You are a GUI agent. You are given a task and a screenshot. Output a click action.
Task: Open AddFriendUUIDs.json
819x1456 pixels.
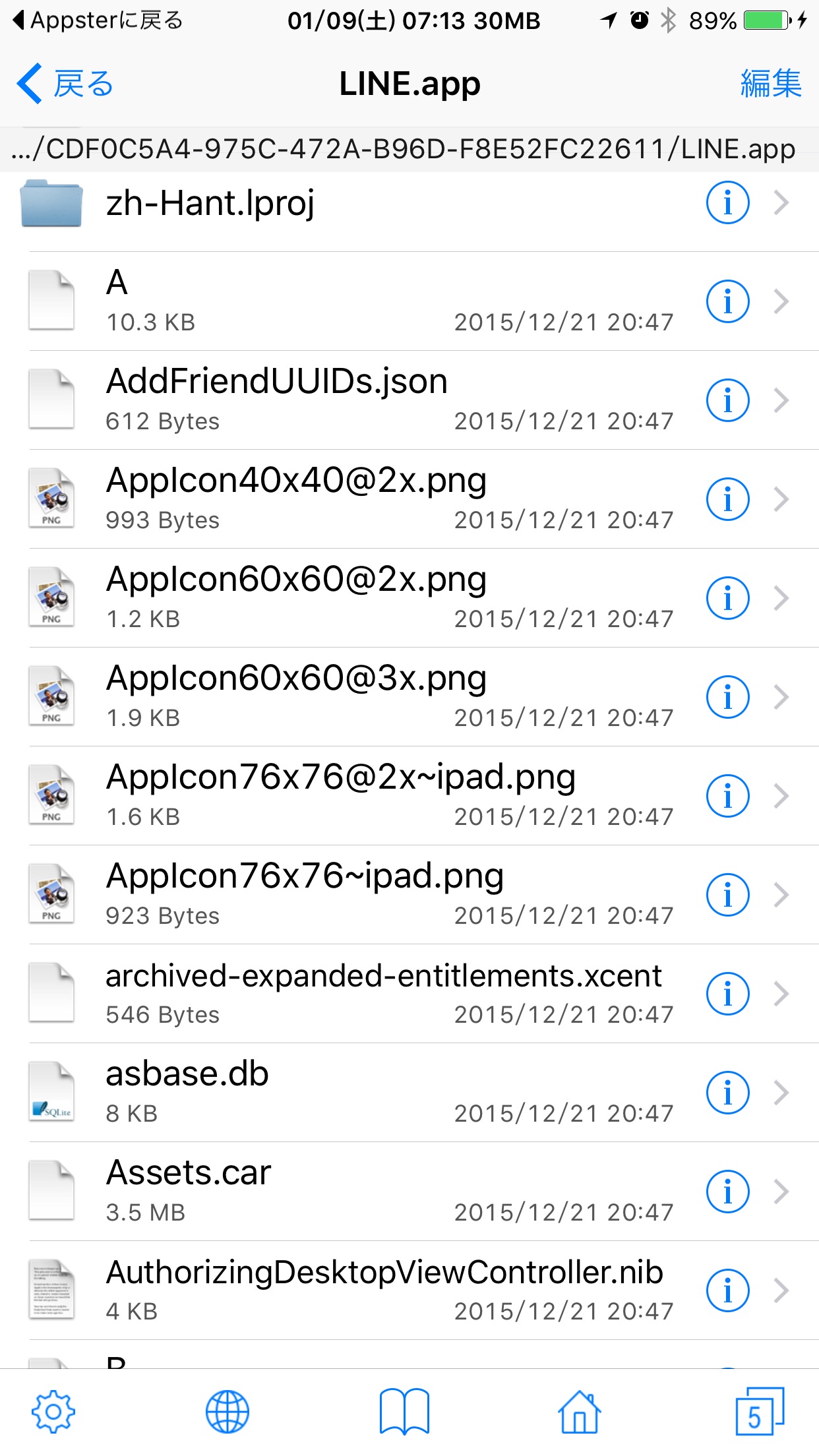[409, 400]
